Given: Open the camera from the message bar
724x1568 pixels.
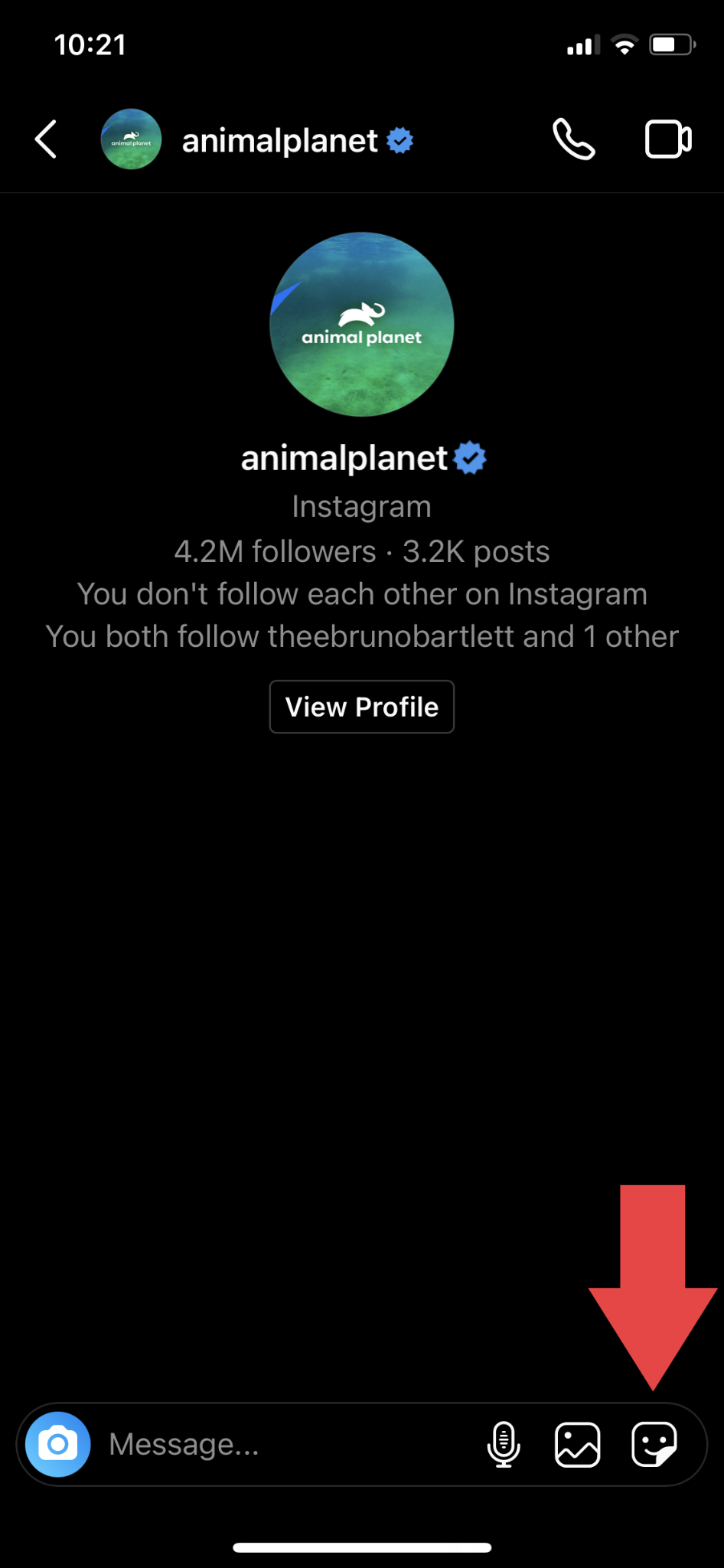Looking at the screenshot, I should click(58, 1445).
